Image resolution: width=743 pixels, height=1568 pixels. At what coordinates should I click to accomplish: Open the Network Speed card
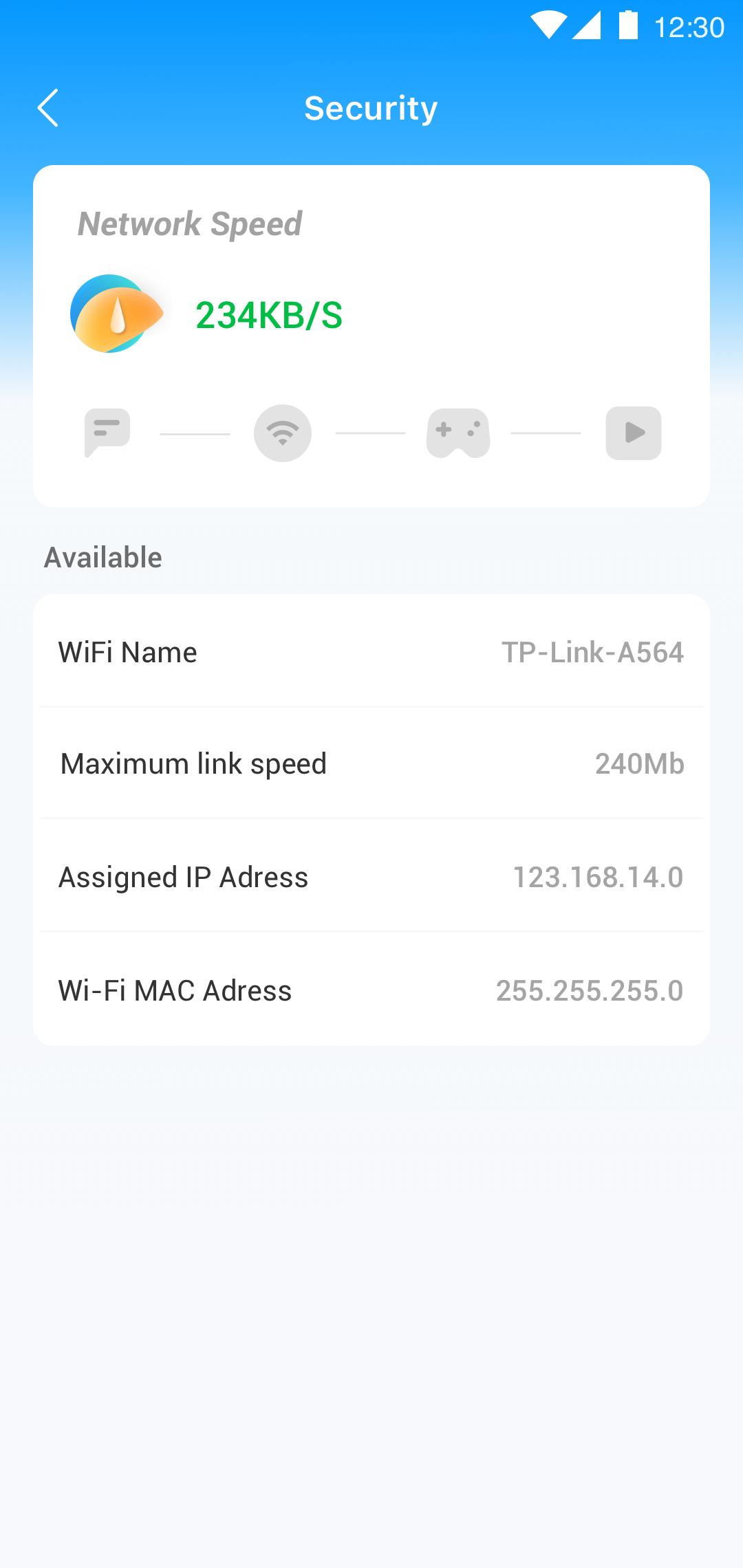coord(371,336)
